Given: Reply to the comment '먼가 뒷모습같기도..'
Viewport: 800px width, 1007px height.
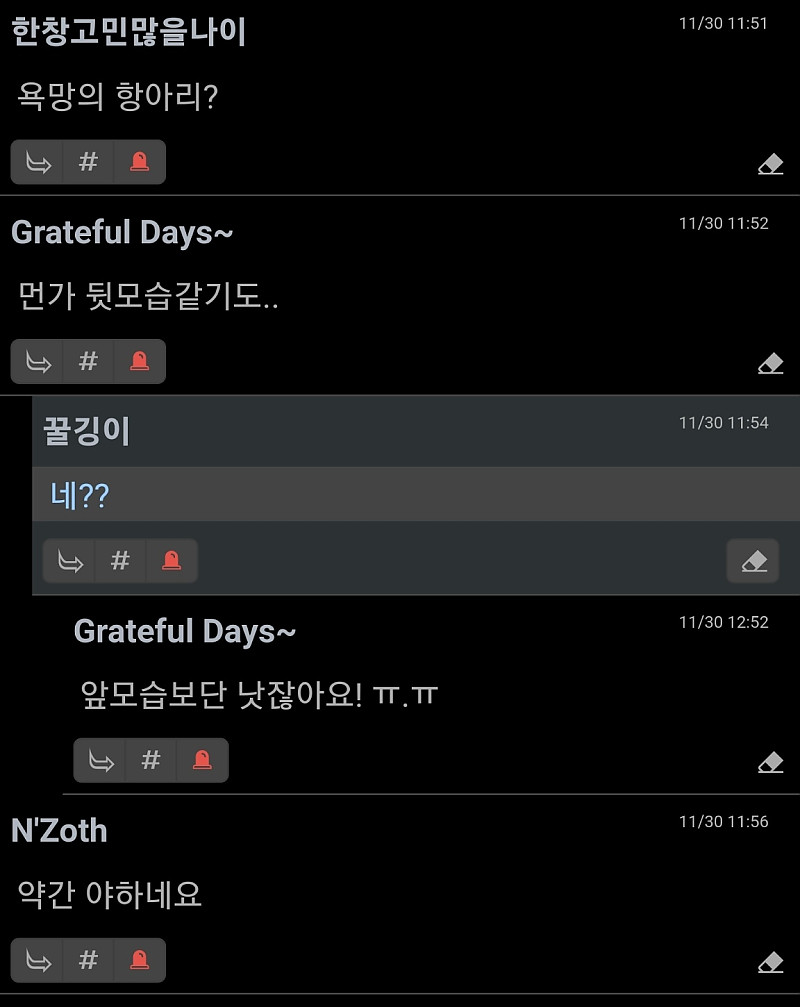Looking at the screenshot, I should point(37,361).
